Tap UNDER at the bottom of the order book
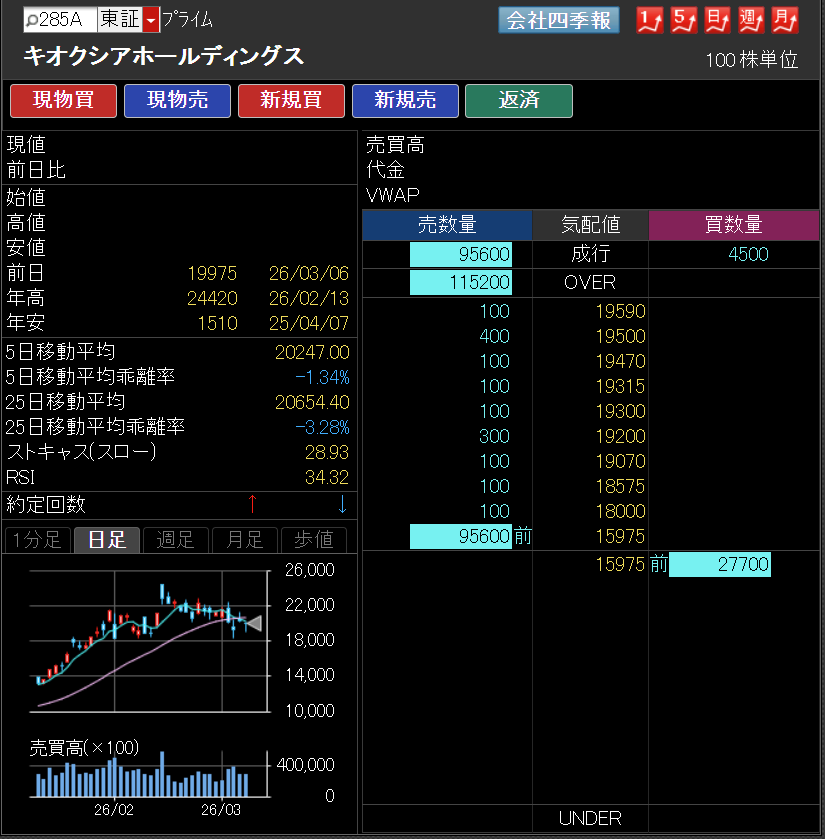 coord(590,818)
